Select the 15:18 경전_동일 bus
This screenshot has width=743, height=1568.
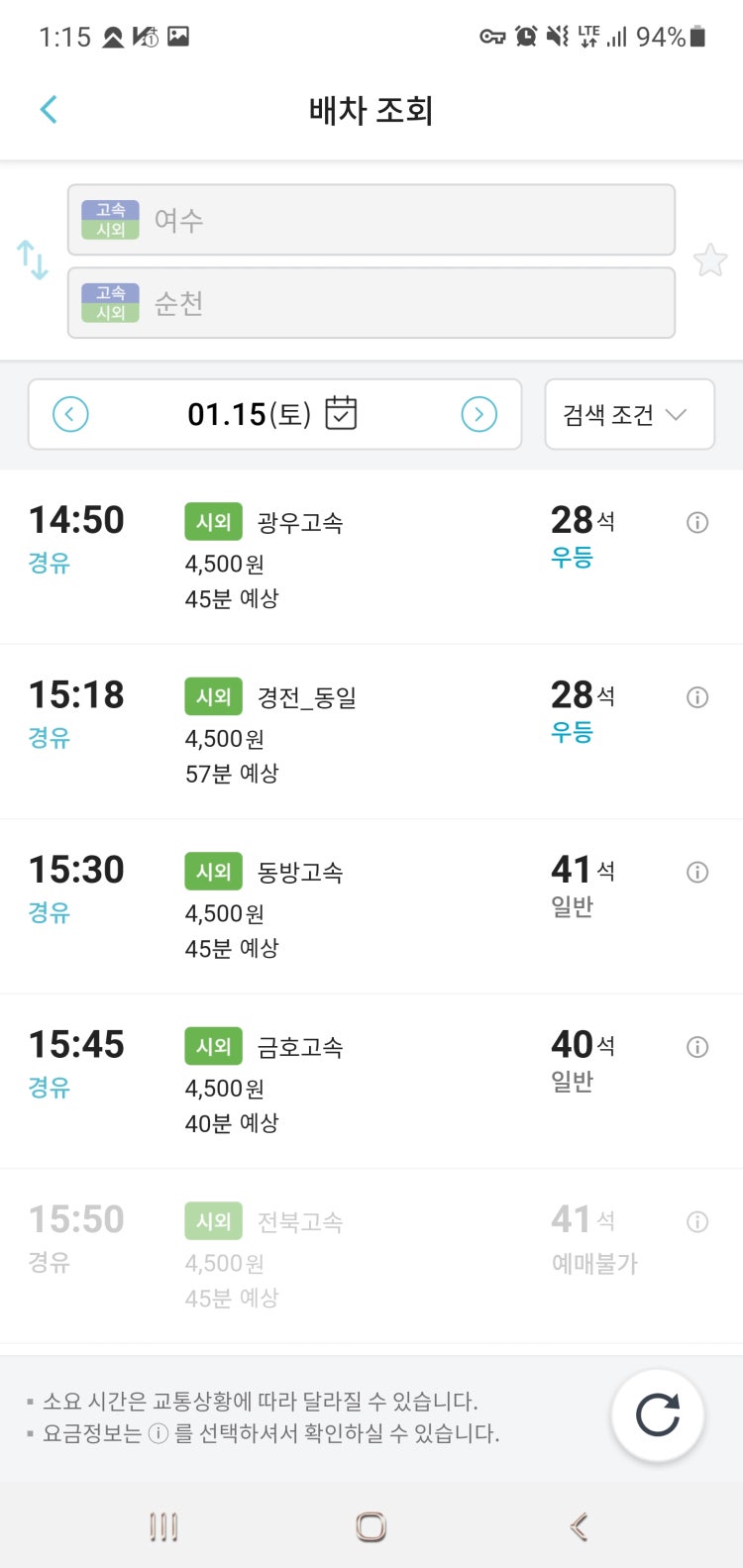(x=371, y=732)
